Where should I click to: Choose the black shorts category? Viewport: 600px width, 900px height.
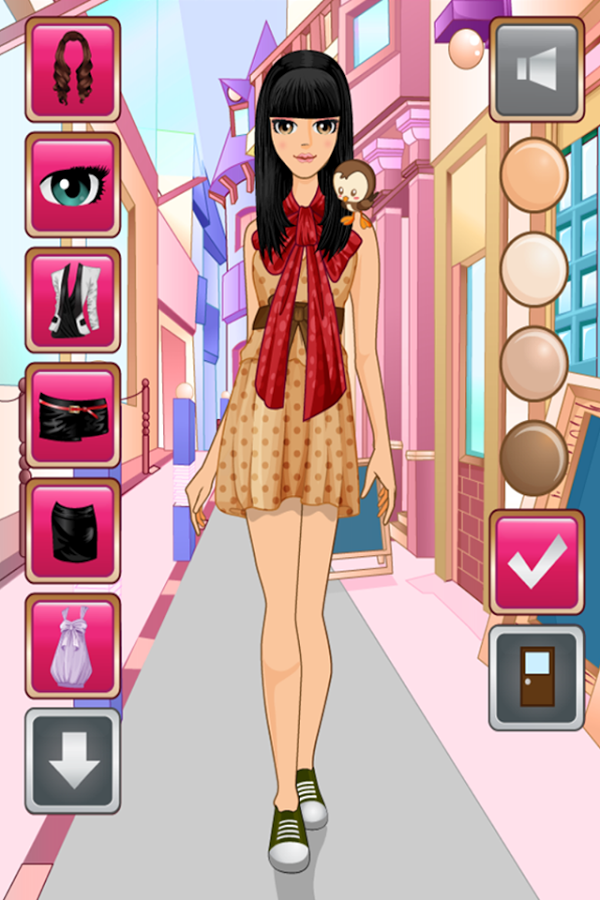pyautogui.click(x=73, y=415)
